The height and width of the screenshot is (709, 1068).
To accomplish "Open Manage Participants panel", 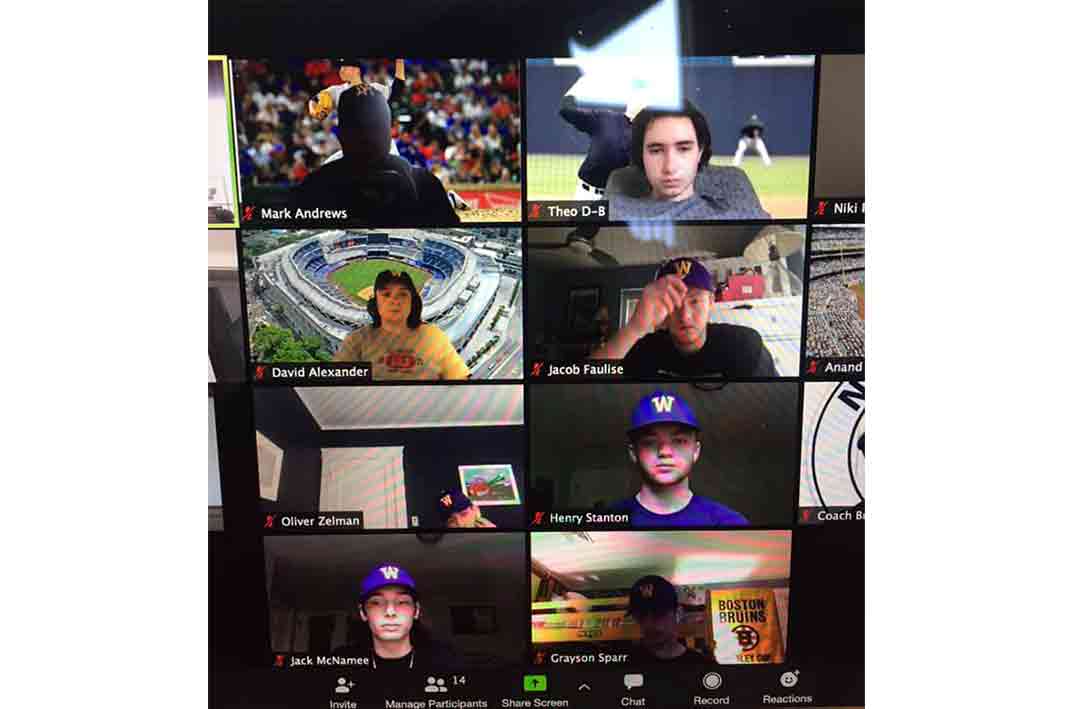I will pyautogui.click(x=436, y=688).
